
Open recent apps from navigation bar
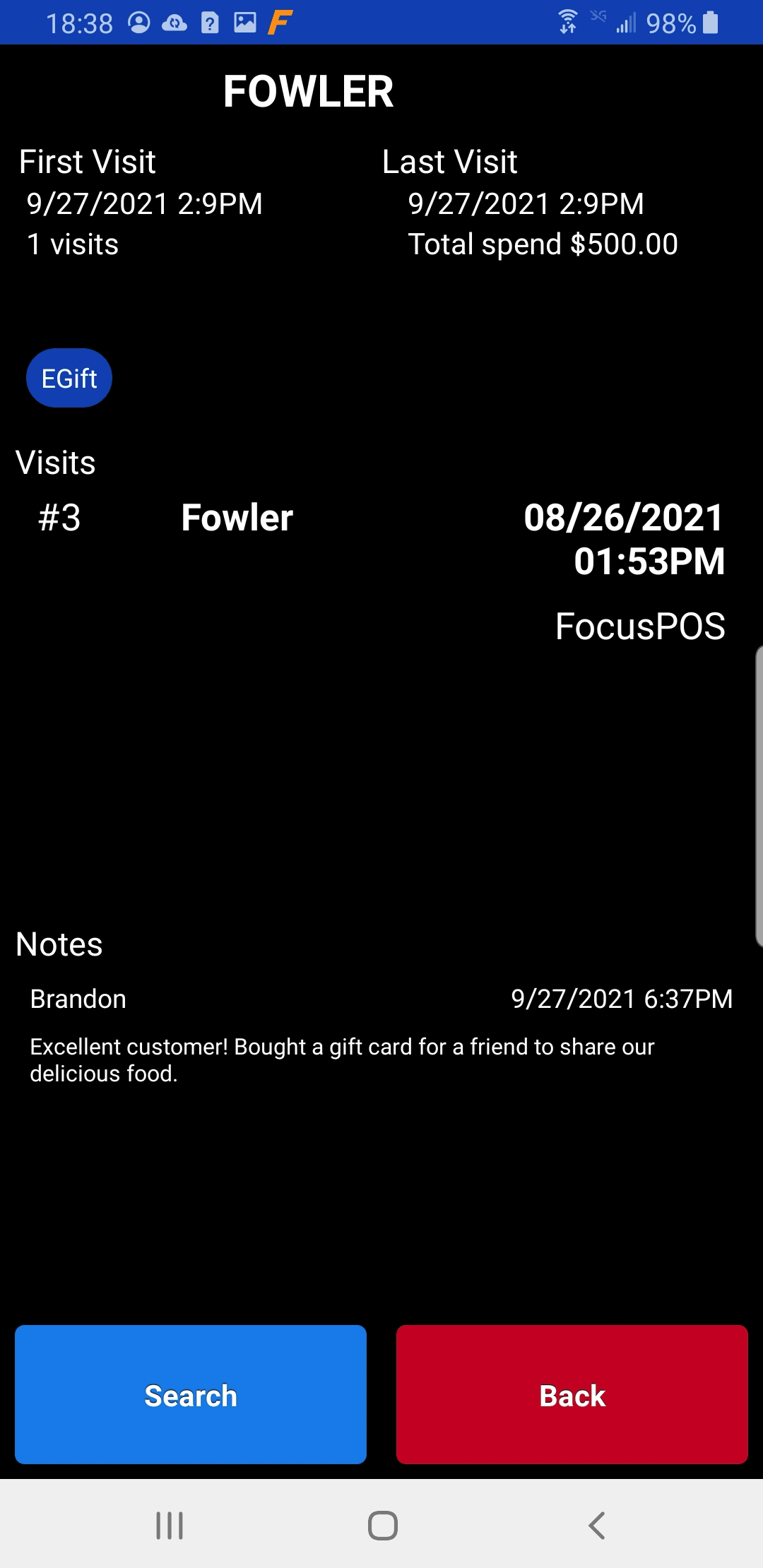(x=170, y=1525)
